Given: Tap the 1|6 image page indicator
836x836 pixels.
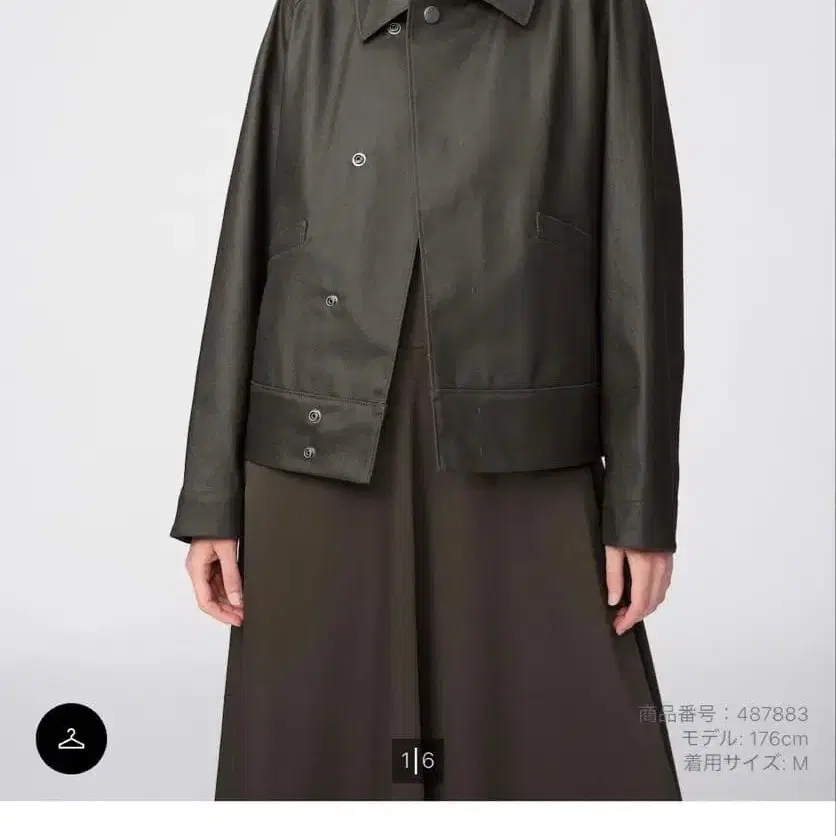Looking at the screenshot, I should click(418, 761).
